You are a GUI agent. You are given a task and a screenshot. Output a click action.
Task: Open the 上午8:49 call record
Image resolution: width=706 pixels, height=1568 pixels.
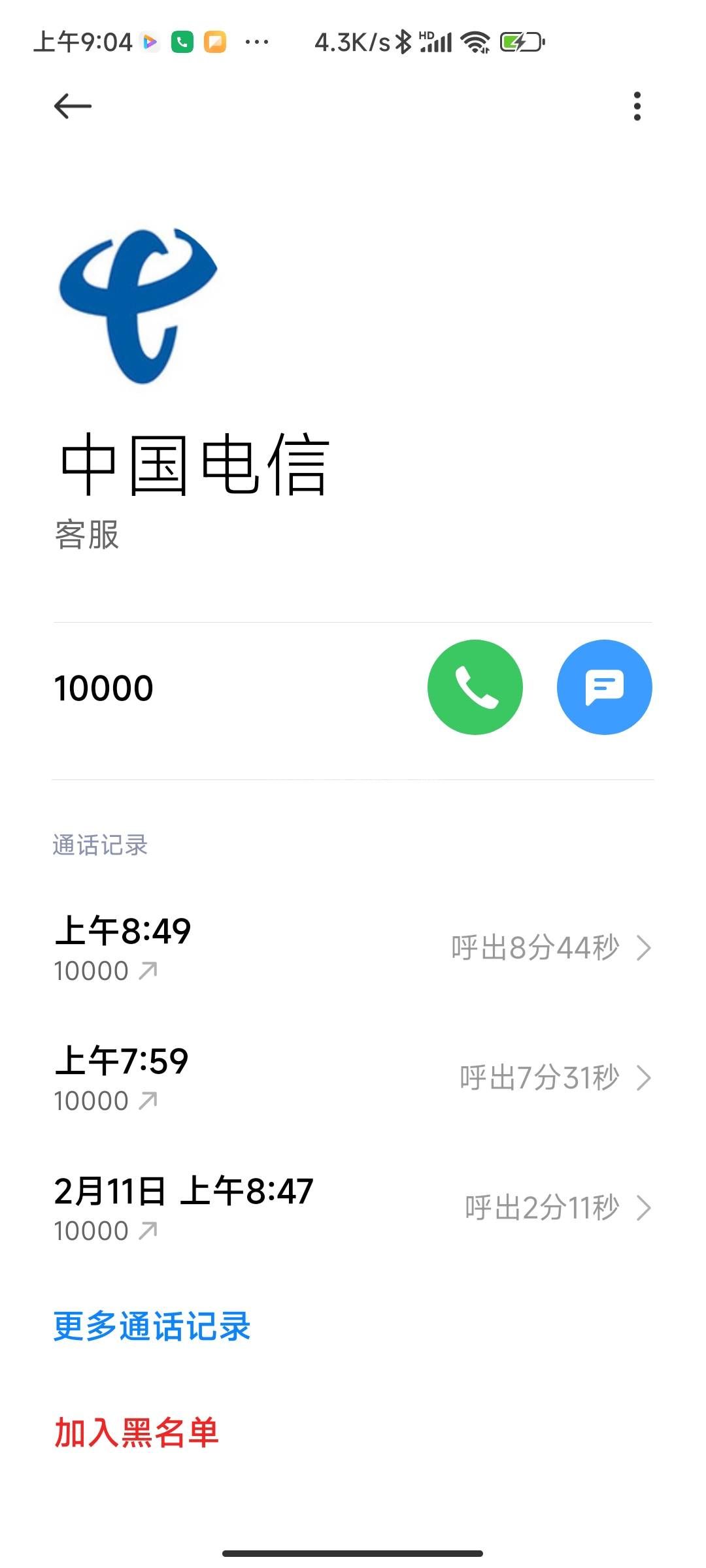click(x=353, y=948)
